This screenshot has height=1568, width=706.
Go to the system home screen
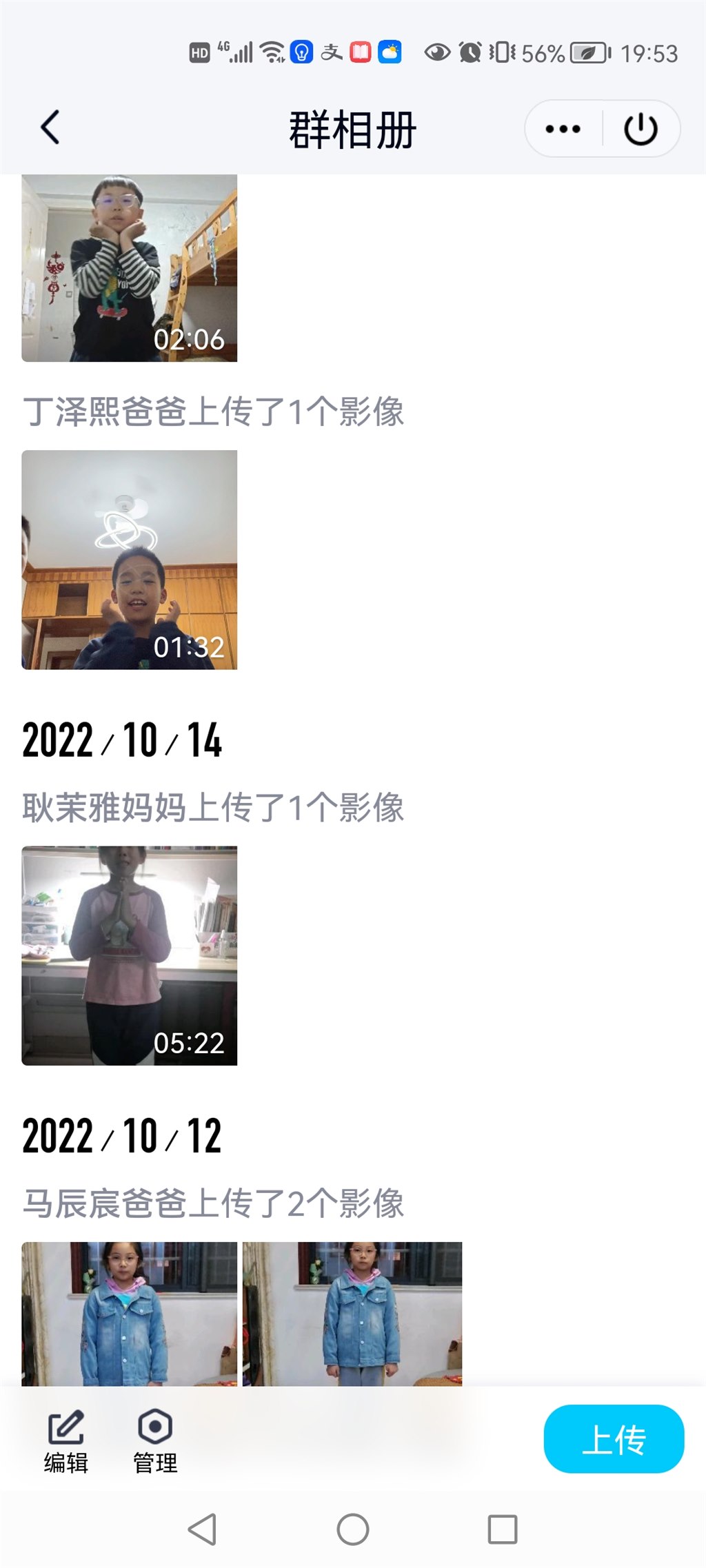click(353, 1529)
